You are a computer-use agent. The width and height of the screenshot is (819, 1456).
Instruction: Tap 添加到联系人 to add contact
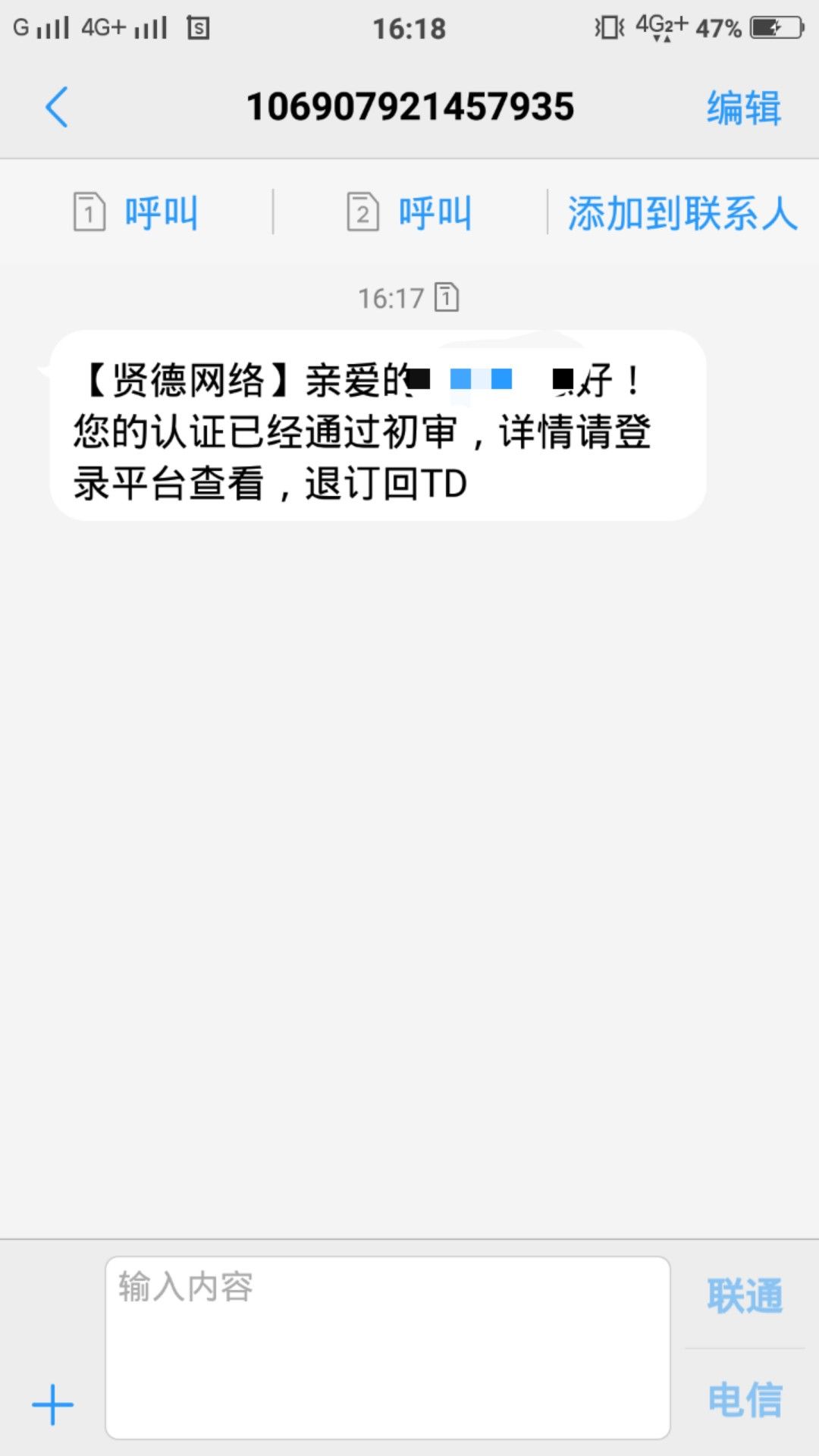tap(682, 212)
